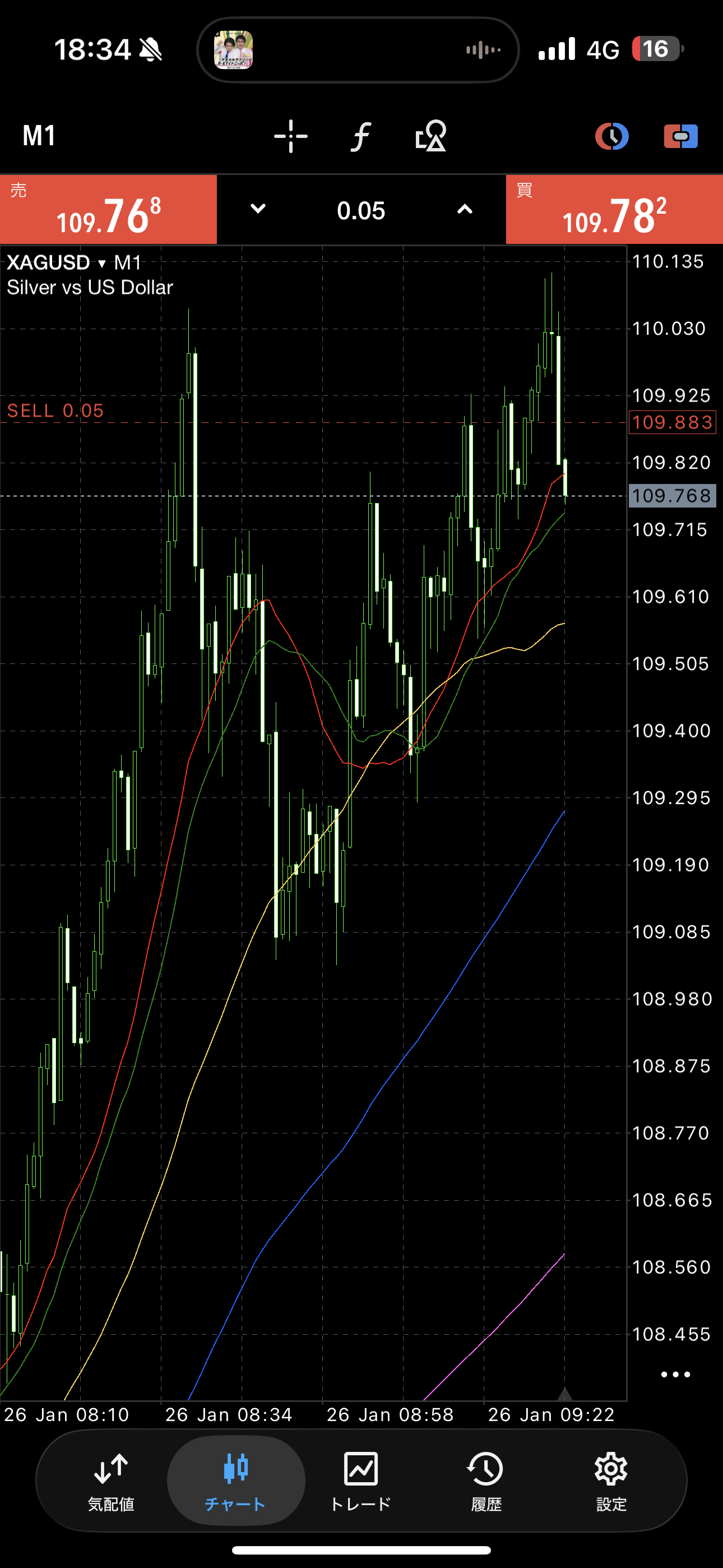Toggle the one-click trading panel icon
This screenshot has width=723, height=1568.
click(x=680, y=136)
